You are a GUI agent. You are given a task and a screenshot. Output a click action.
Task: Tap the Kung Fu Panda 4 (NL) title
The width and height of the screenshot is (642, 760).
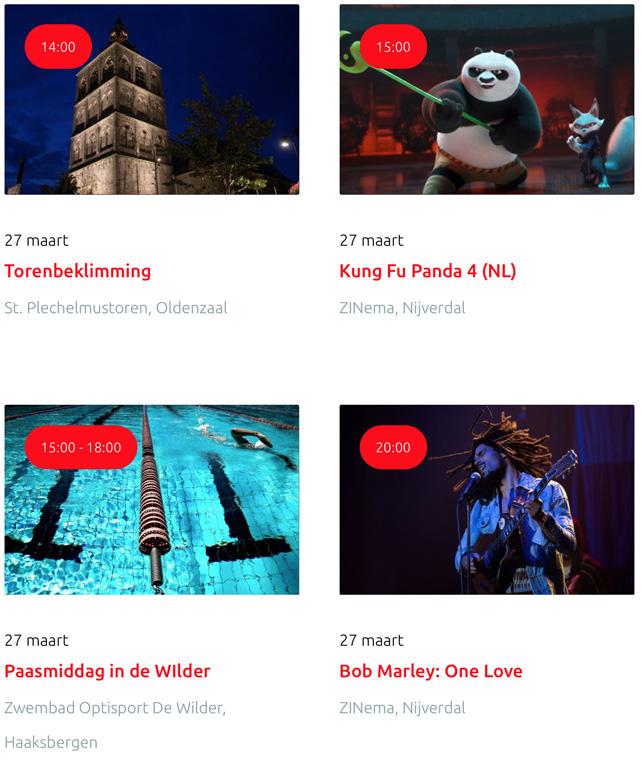[x=428, y=271]
